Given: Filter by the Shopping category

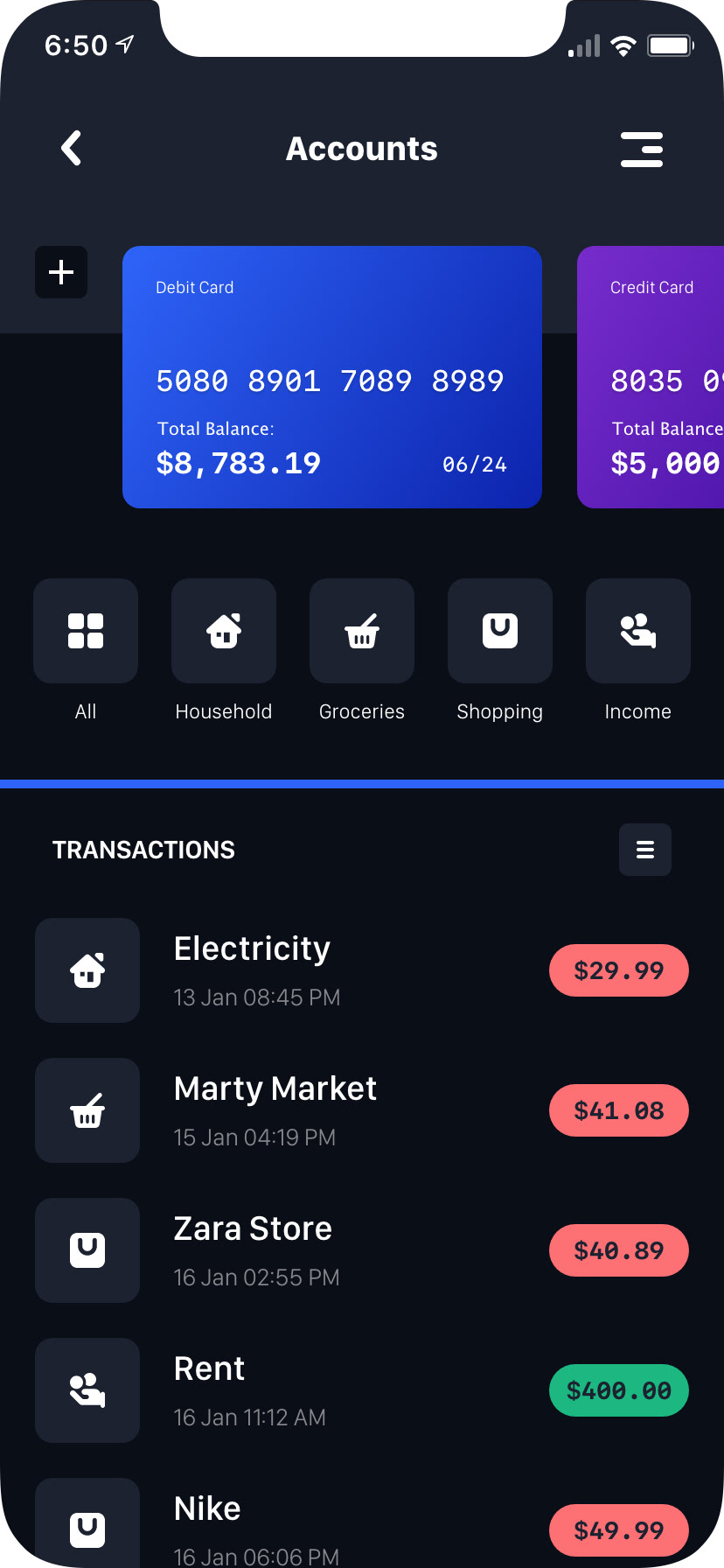Looking at the screenshot, I should (500, 631).
